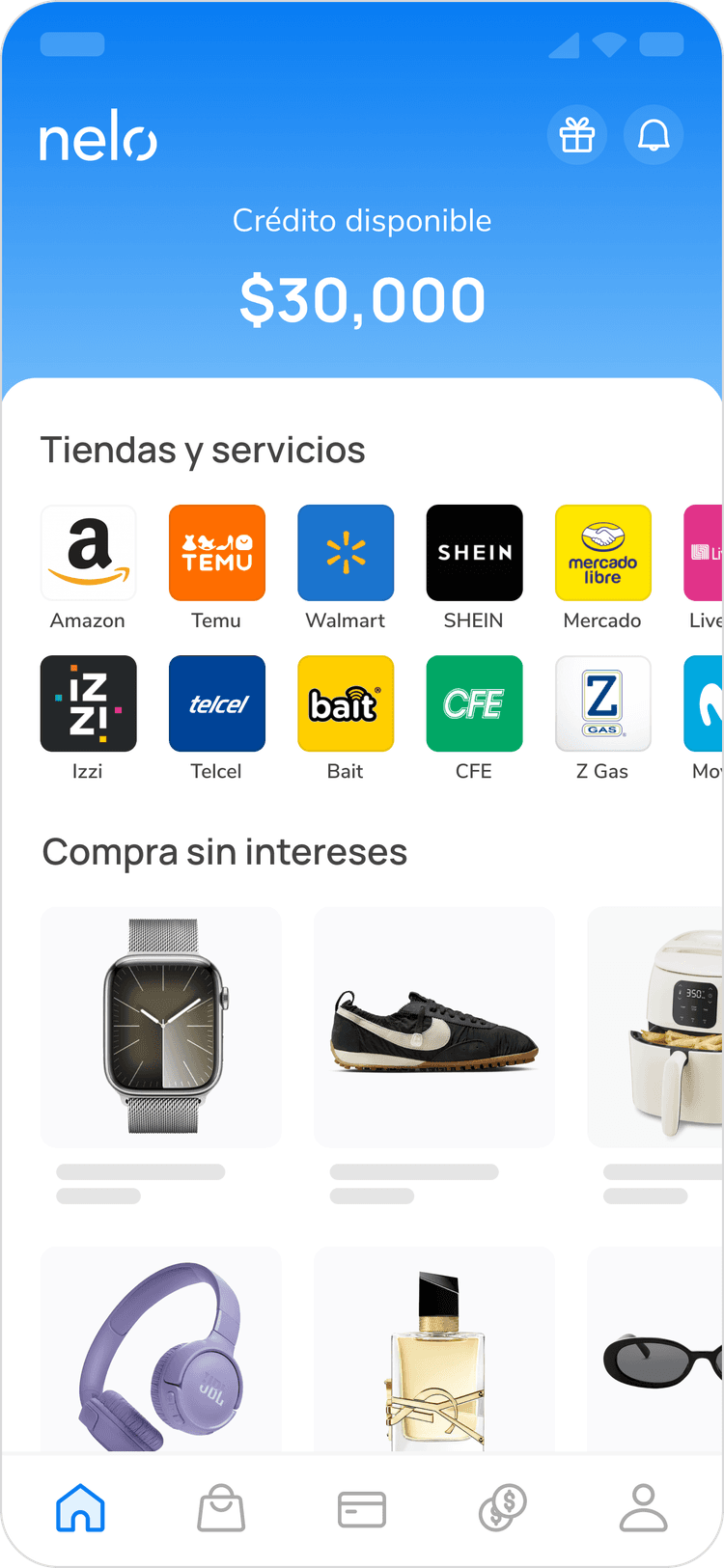The image size is (724, 1568).
Task: Tap the Bait service
Action: click(x=346, y=703)
